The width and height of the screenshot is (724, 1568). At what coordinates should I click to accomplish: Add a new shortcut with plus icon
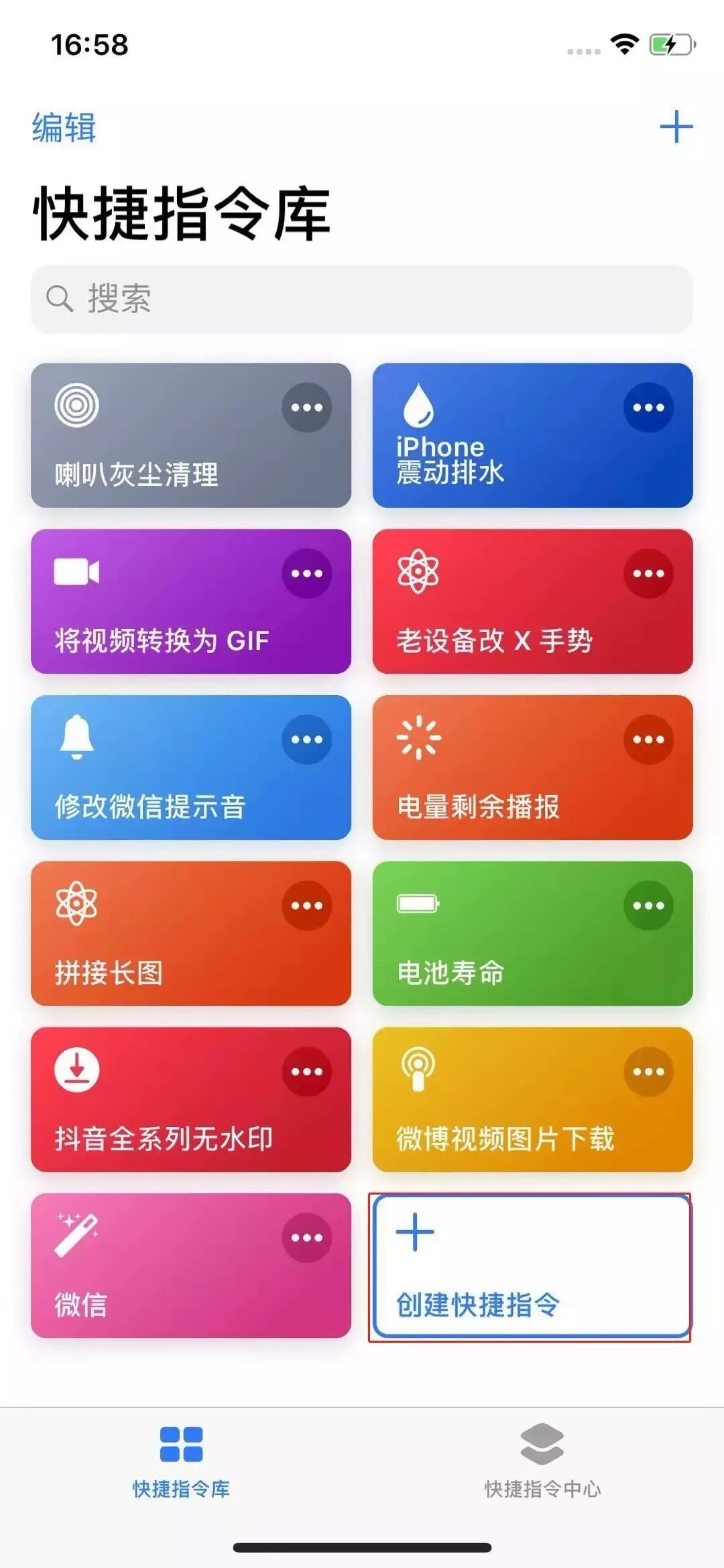coord(676,127)
